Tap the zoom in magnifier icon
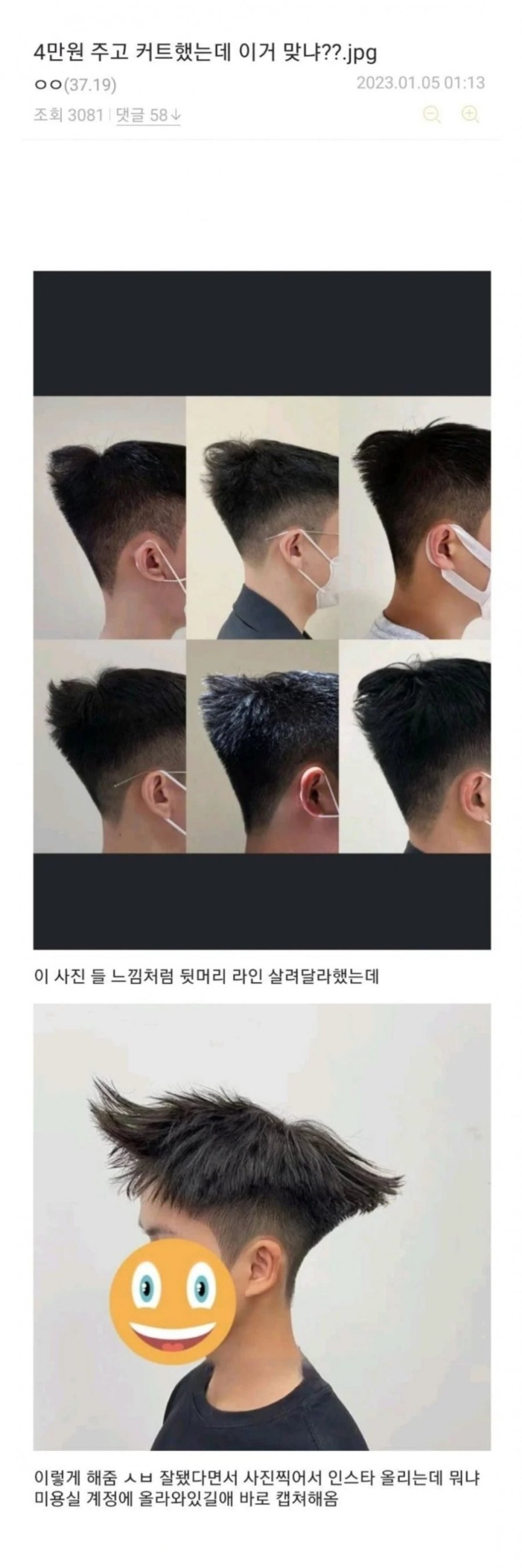The height and width of the screenshot is (1568, 522). coord(470,114)
